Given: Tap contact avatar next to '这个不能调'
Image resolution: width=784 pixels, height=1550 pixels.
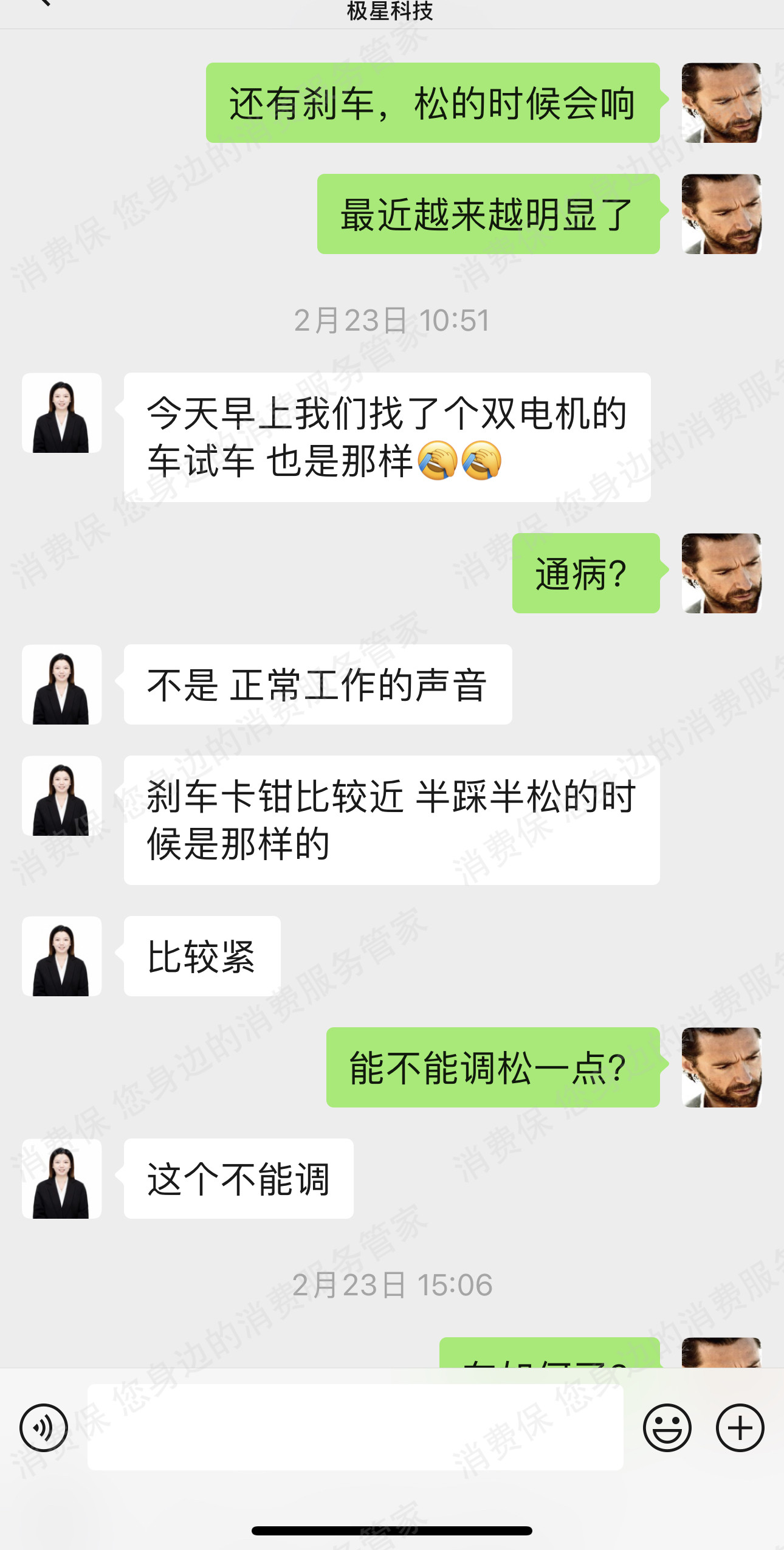Looking at the screenshot, I should coord(61,1179).
